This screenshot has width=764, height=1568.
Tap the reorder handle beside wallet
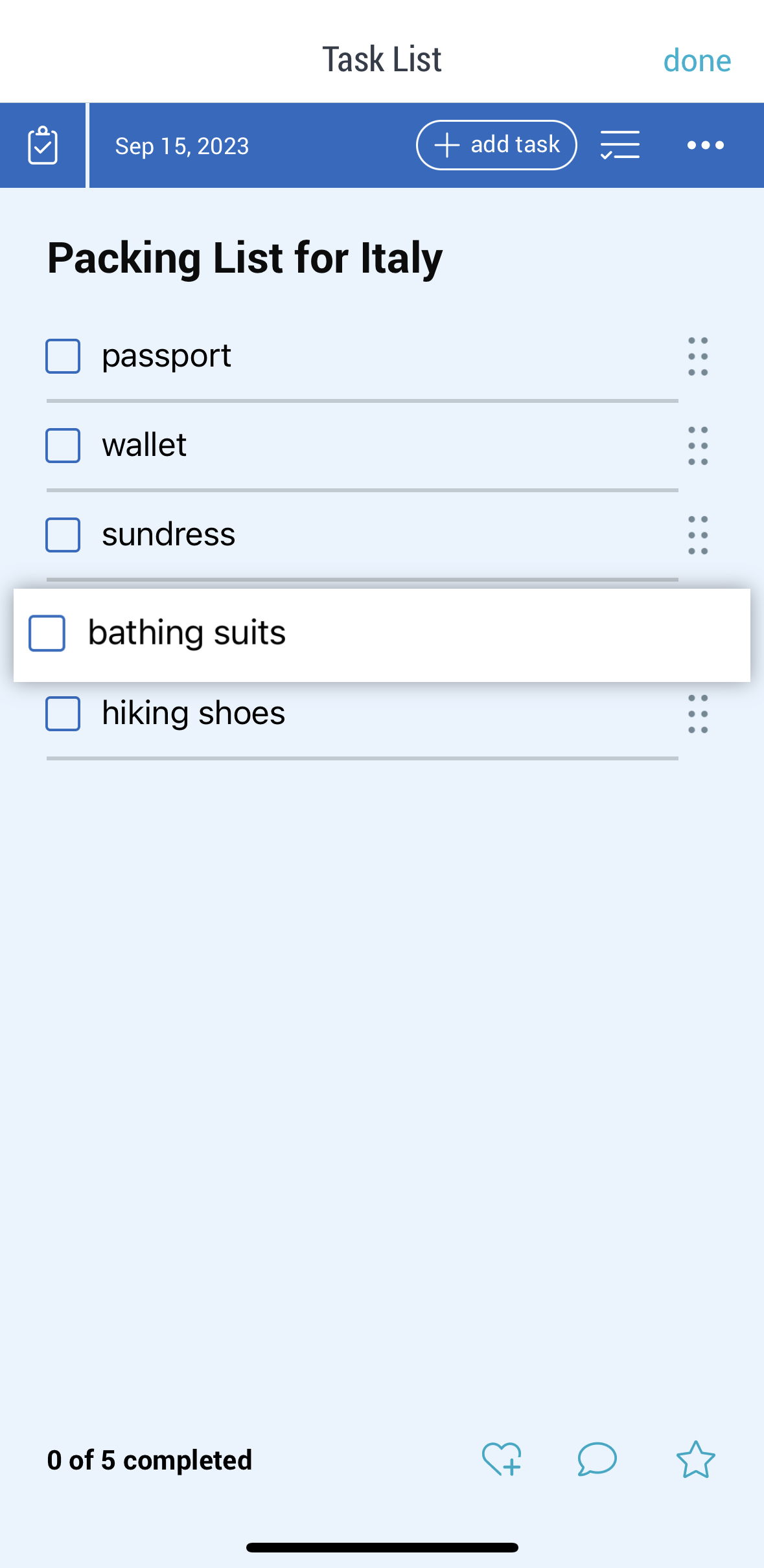pyautogui.click(x=698, y=446)
